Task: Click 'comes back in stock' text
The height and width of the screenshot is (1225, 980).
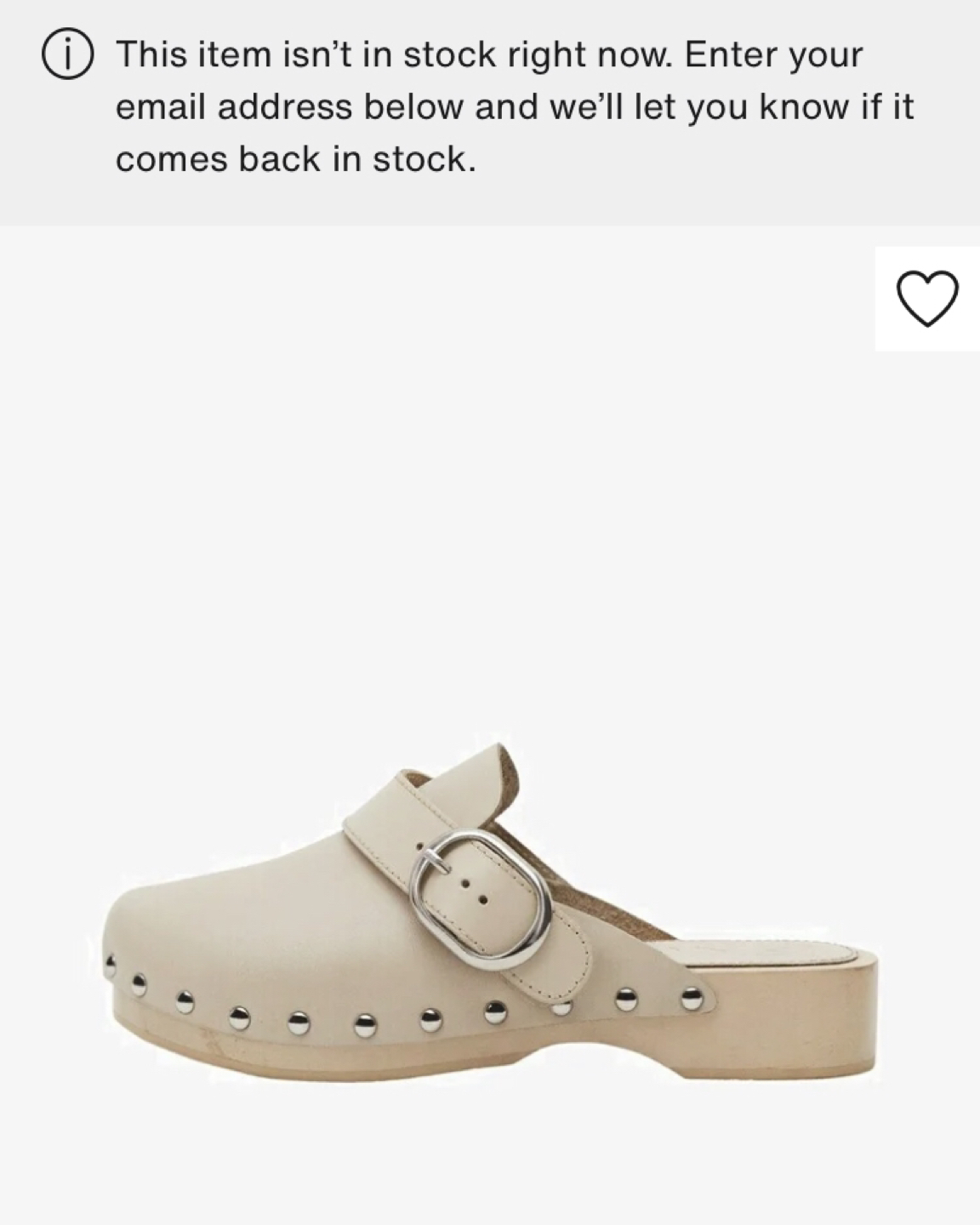Action: pos(296,158)
